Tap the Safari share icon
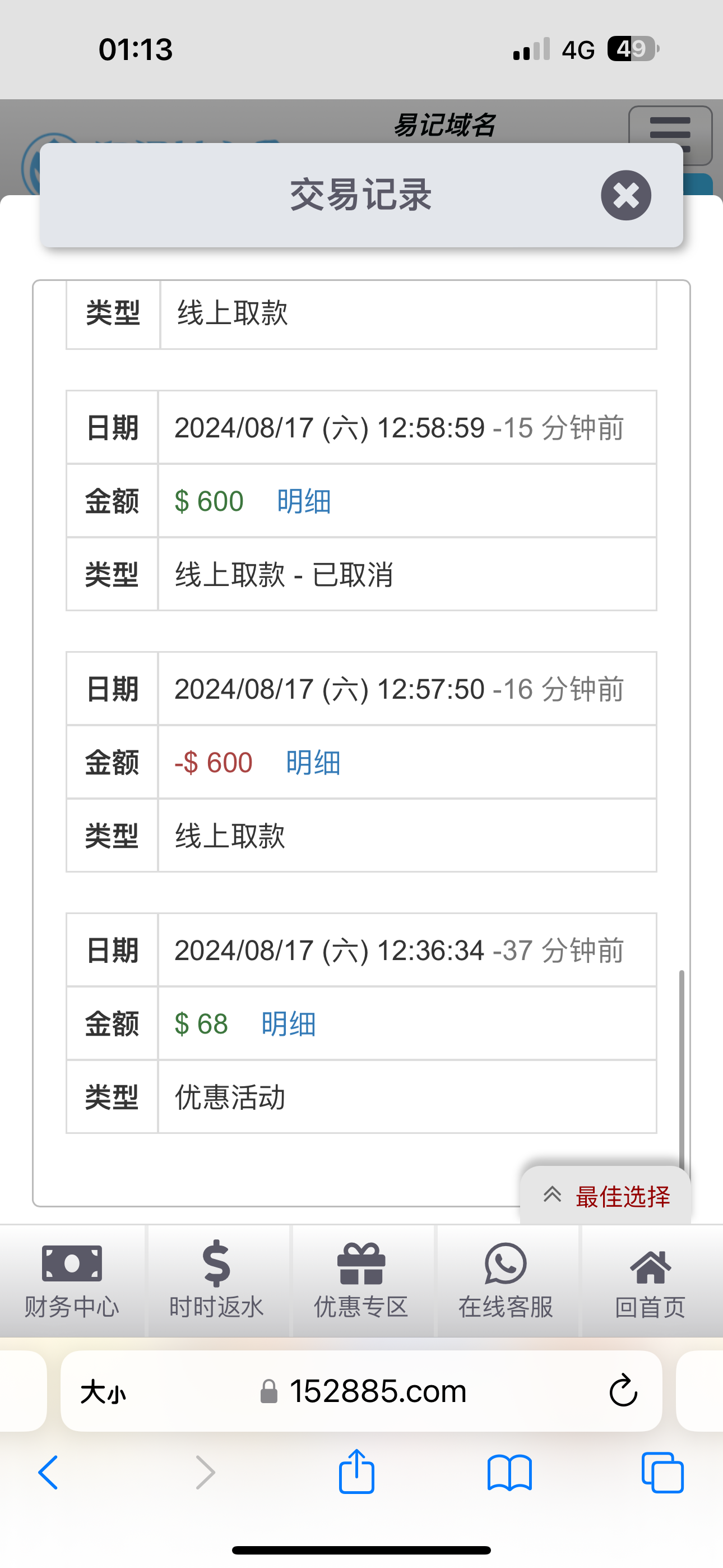723x1568 pixels. click(x=356, y=1472)
